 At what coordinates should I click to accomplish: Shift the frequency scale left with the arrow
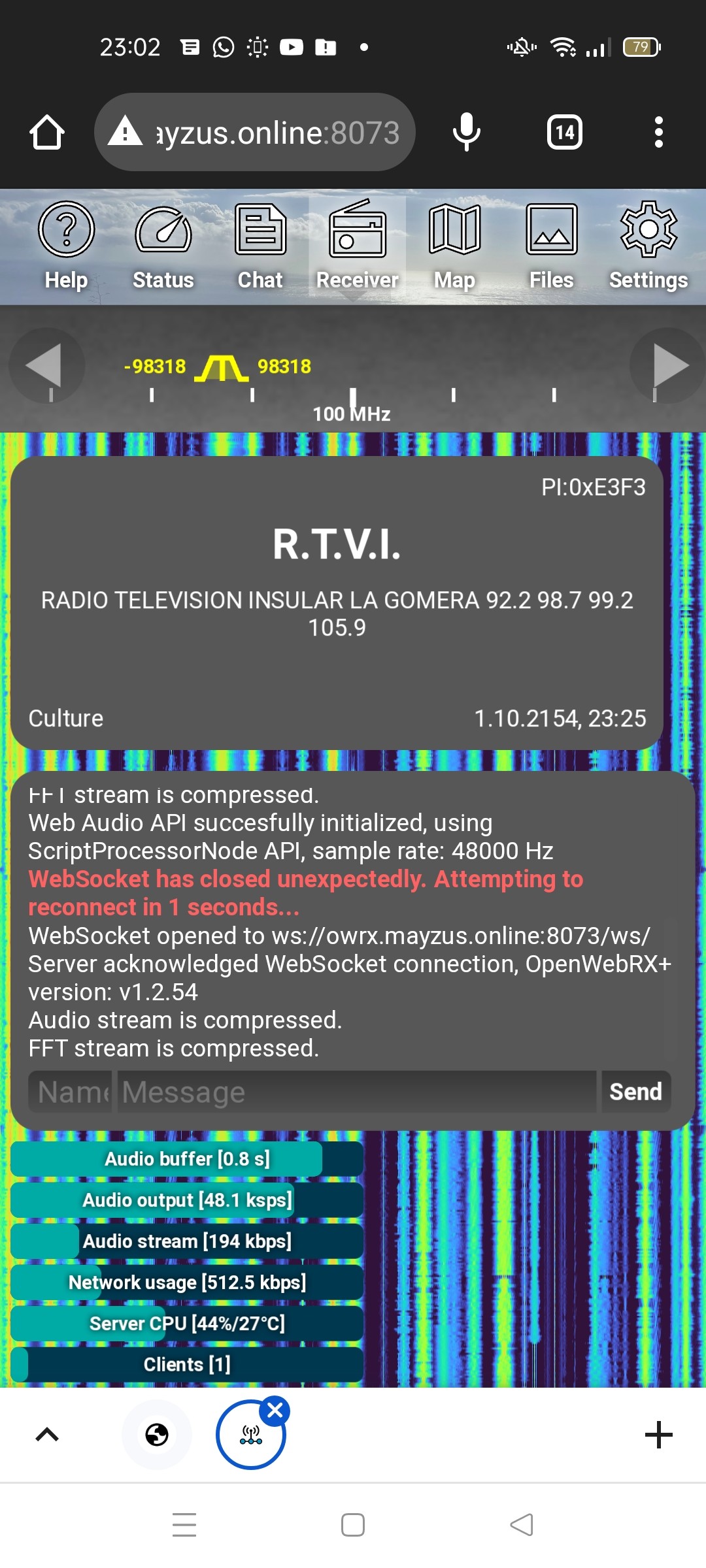(x=46, y=366)
